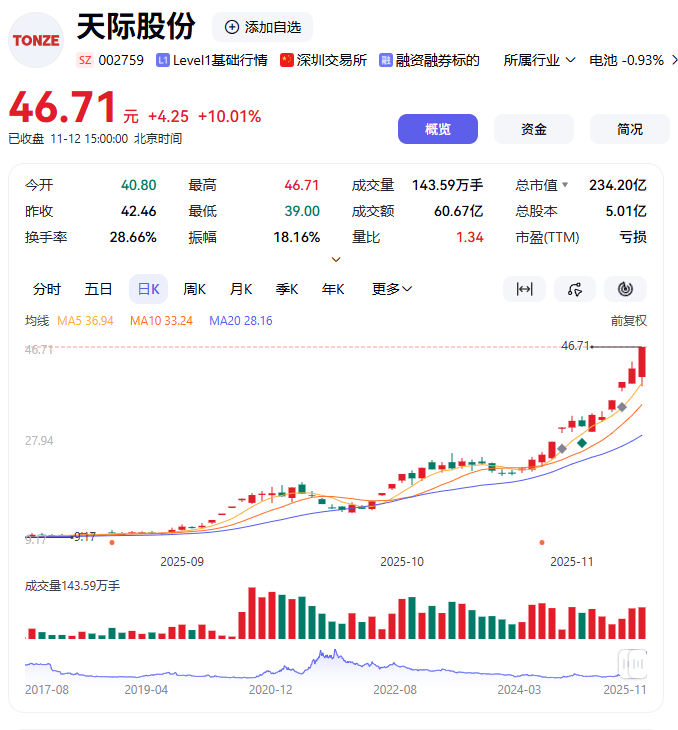Screen dimensions: 678x730
Task: Switch to the 资金 tab
Action: (534, 129)
